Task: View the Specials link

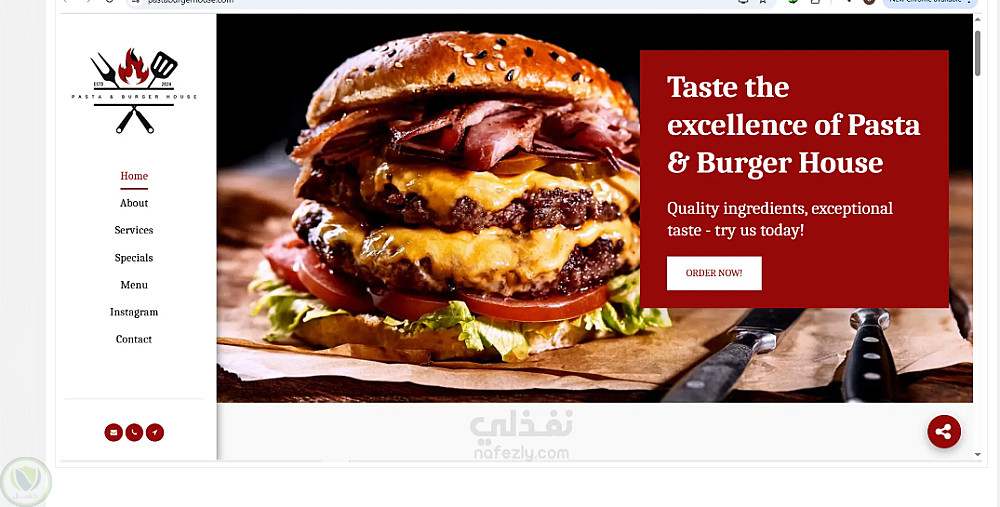Action: [x=134, y=258]
